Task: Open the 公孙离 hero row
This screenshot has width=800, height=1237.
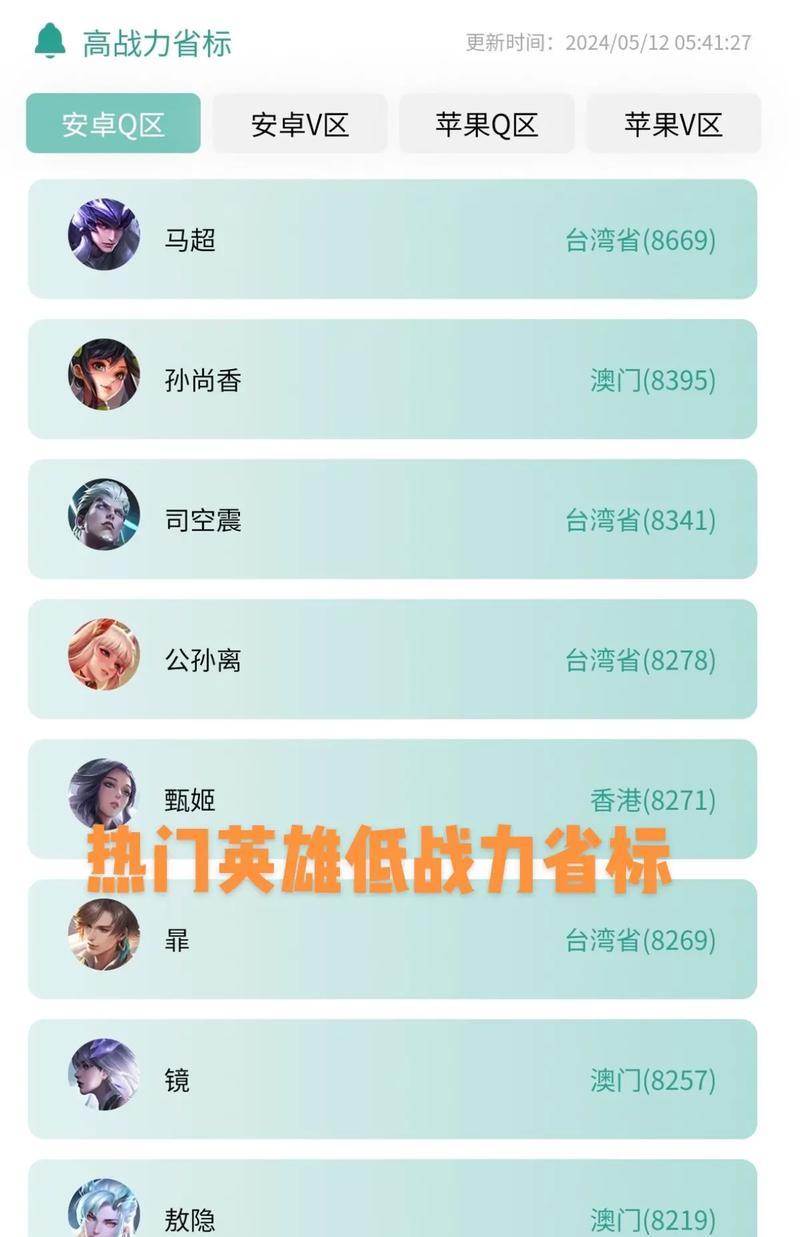Action: 392,660
